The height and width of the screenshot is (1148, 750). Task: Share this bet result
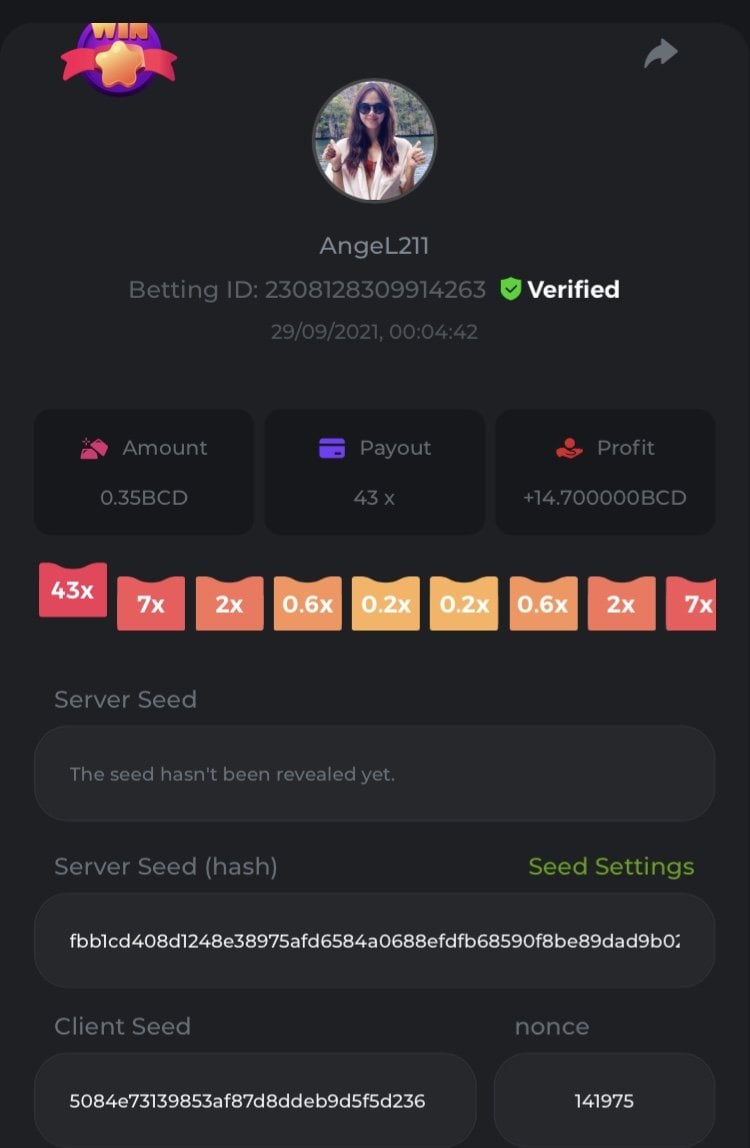point(661,54)
